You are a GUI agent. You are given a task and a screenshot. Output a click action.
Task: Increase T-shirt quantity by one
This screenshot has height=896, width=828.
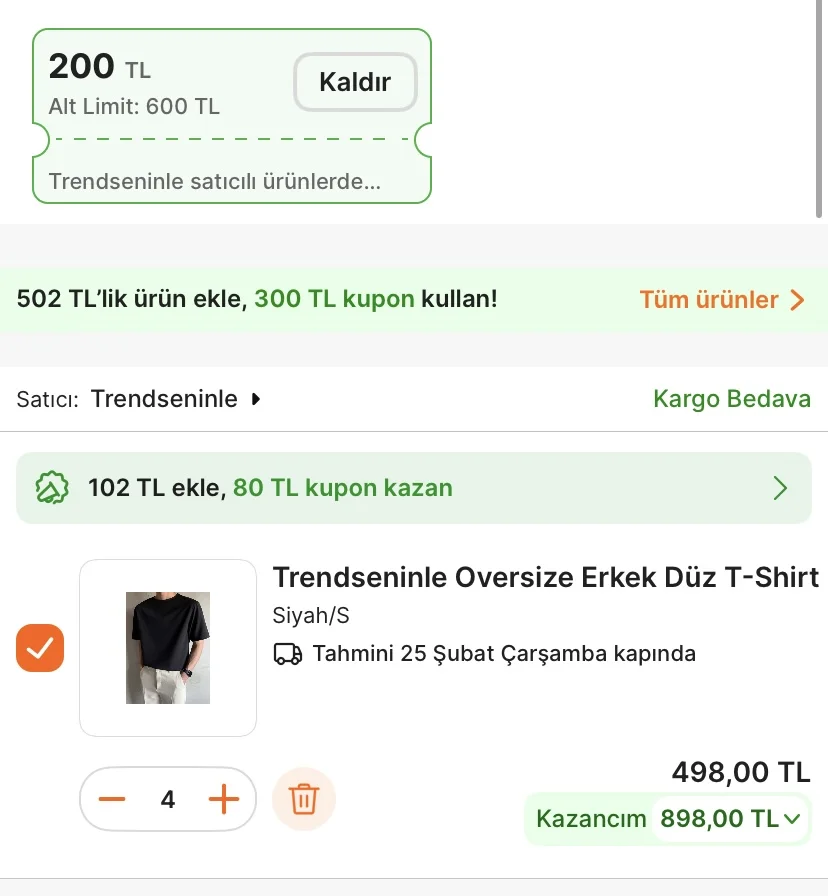224,799
